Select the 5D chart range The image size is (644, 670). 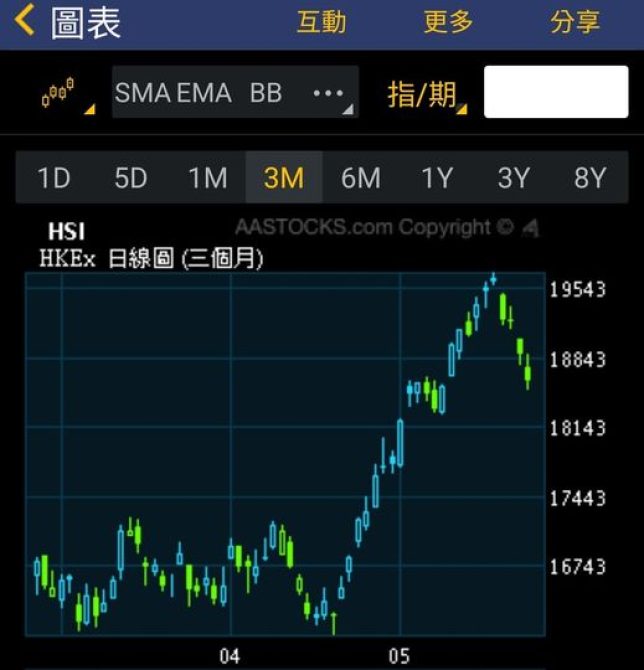tap(131, 178)
